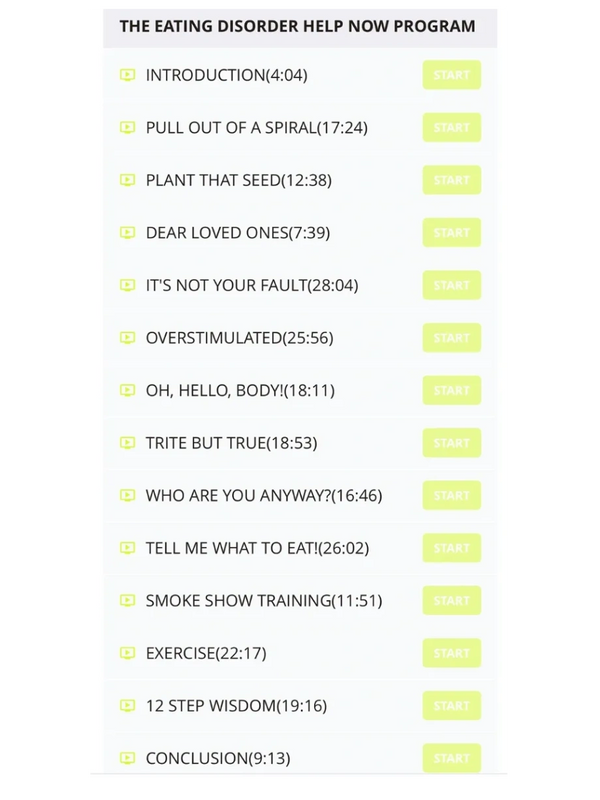
Task: Start It's Not Your Fault lesson
Action: click(x=451, y=285)
